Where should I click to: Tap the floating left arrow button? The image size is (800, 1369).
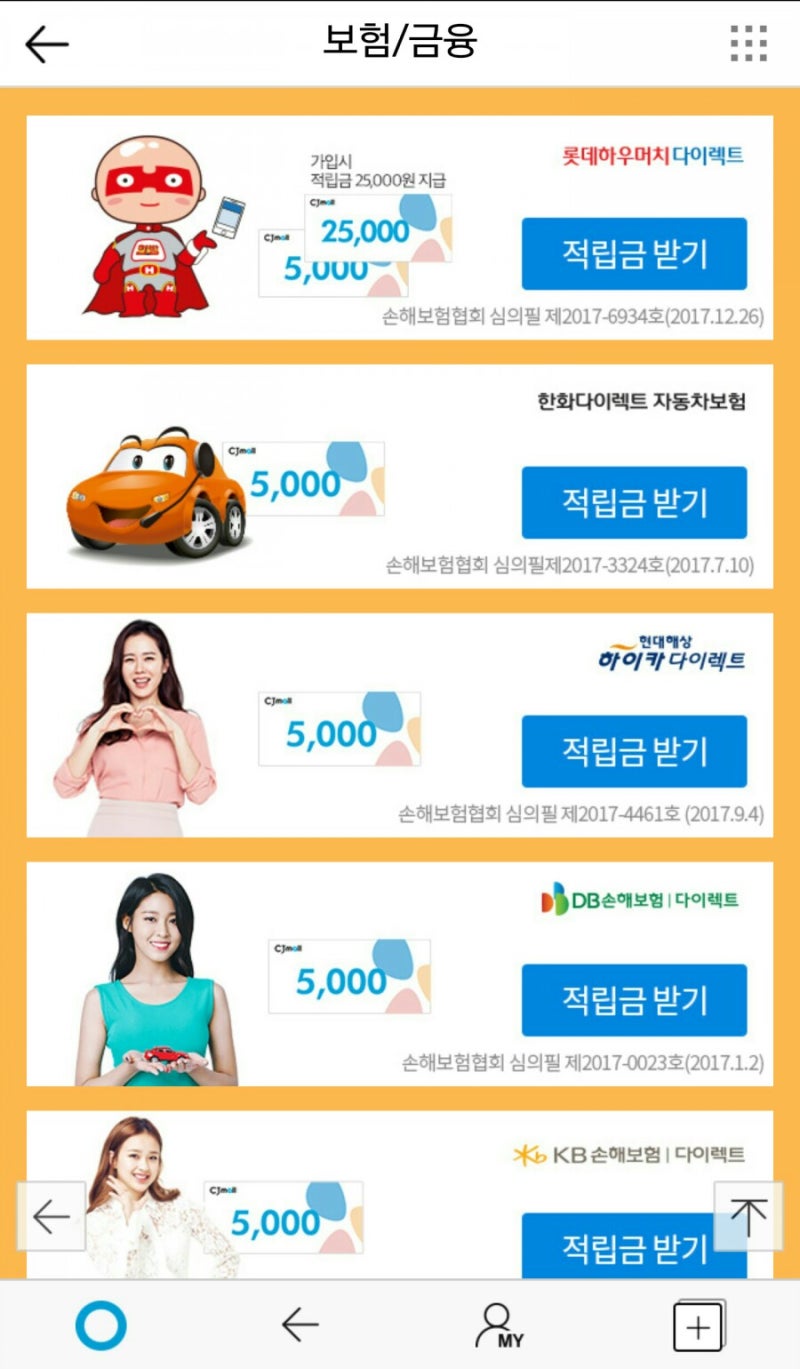point(51,1216)
